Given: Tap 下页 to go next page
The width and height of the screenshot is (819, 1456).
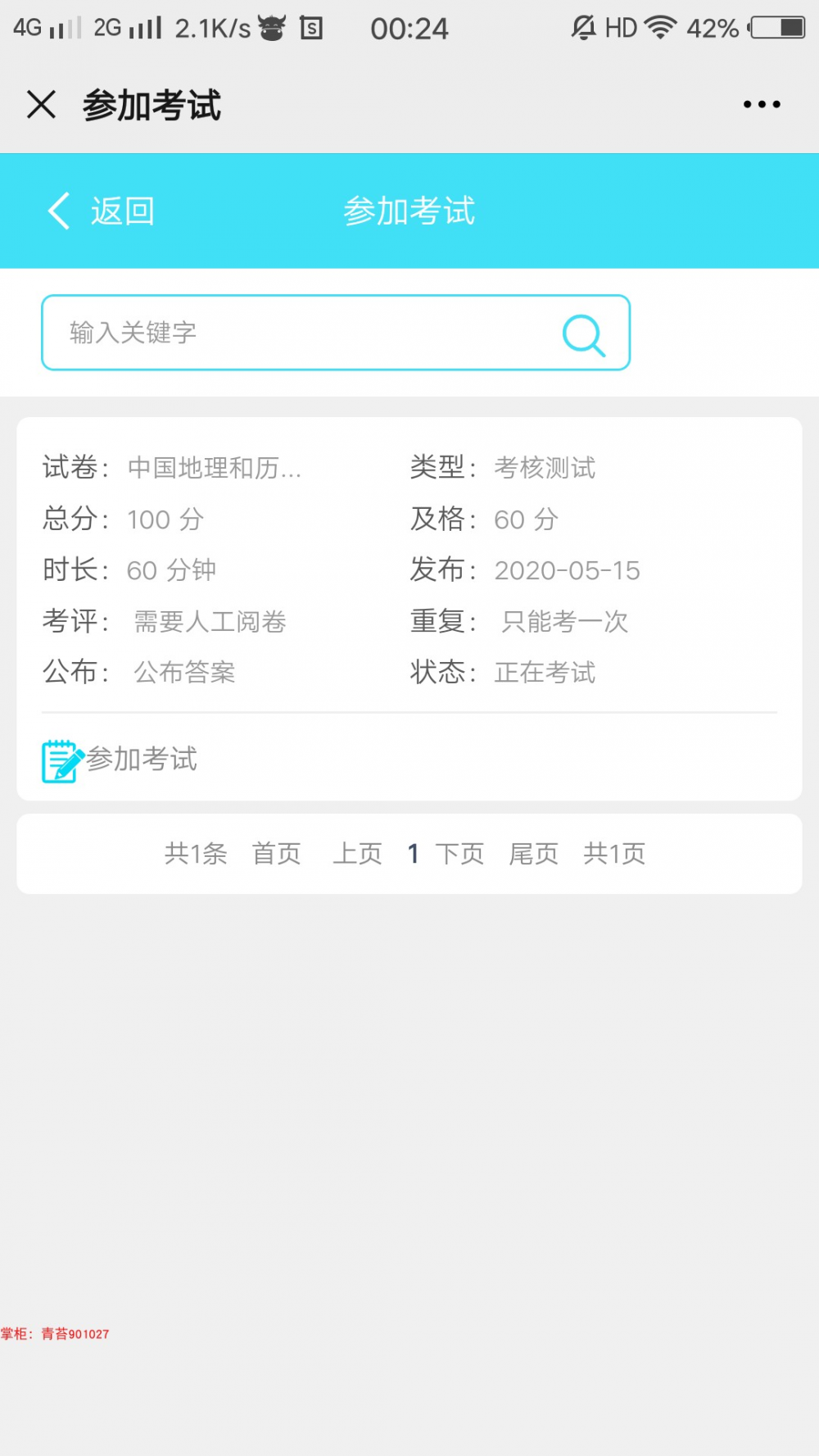Looking at the screenshot, I should point(460,853).
